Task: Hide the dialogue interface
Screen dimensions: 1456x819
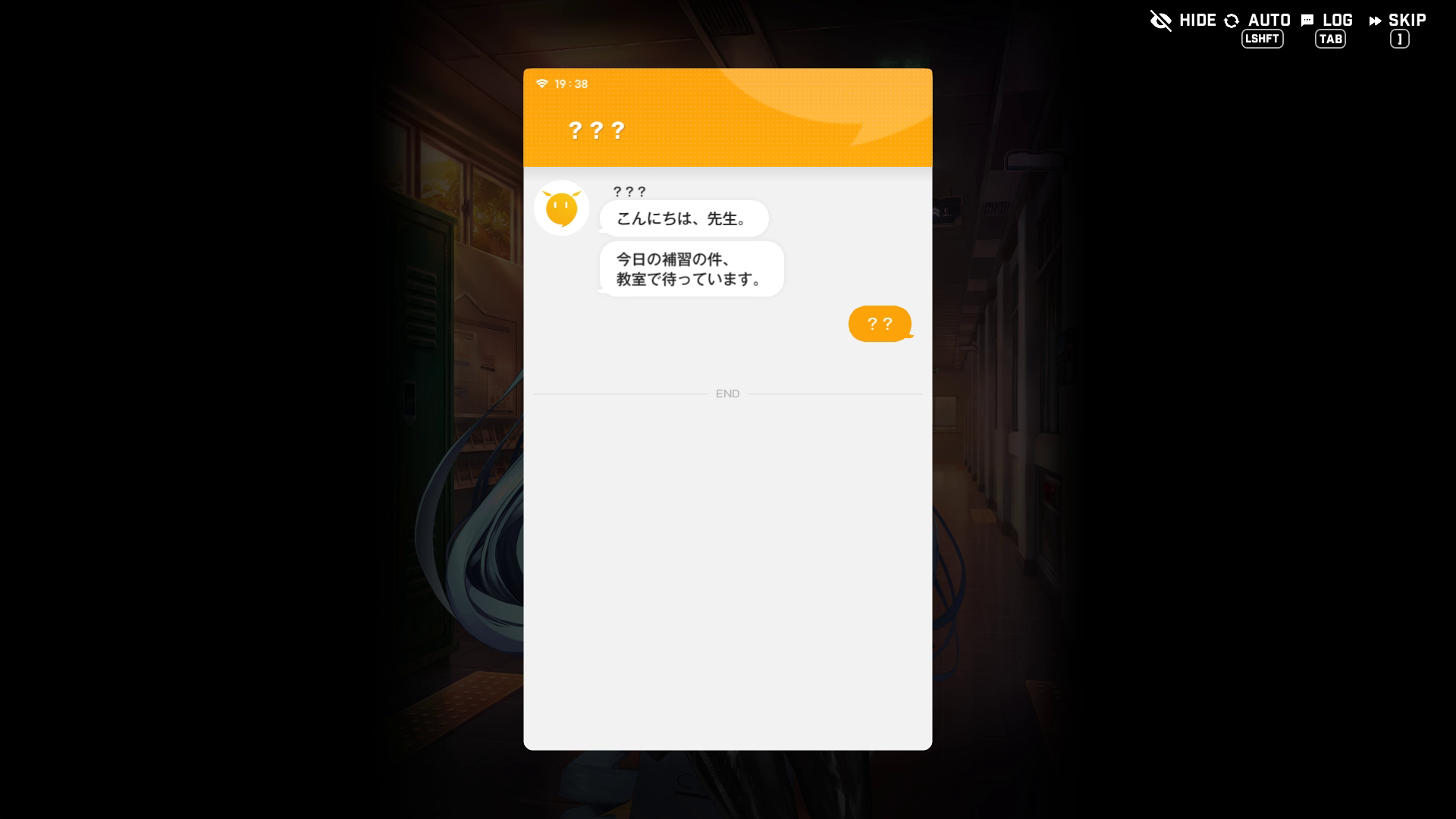Action: click(1183, 20)
